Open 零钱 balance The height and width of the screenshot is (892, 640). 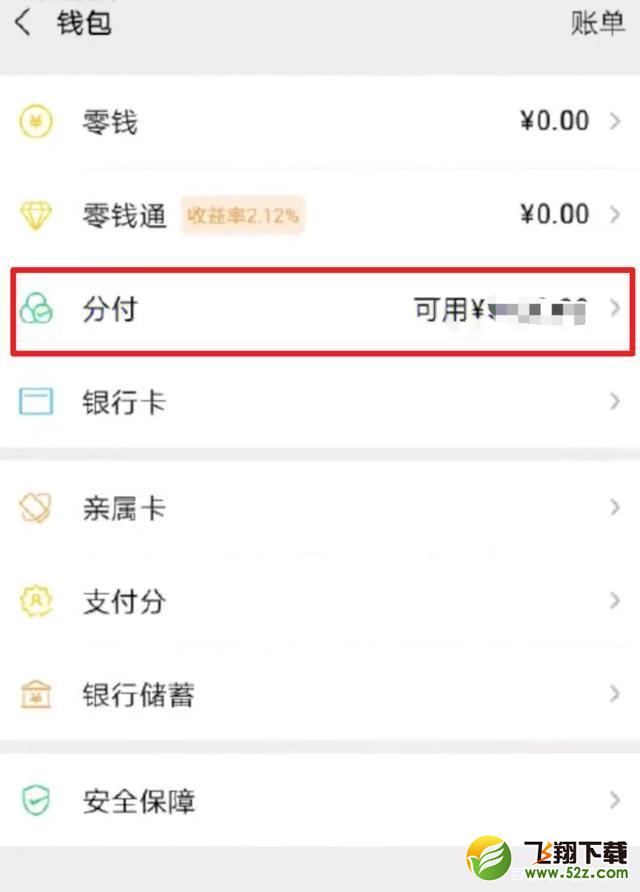point(320,122)
